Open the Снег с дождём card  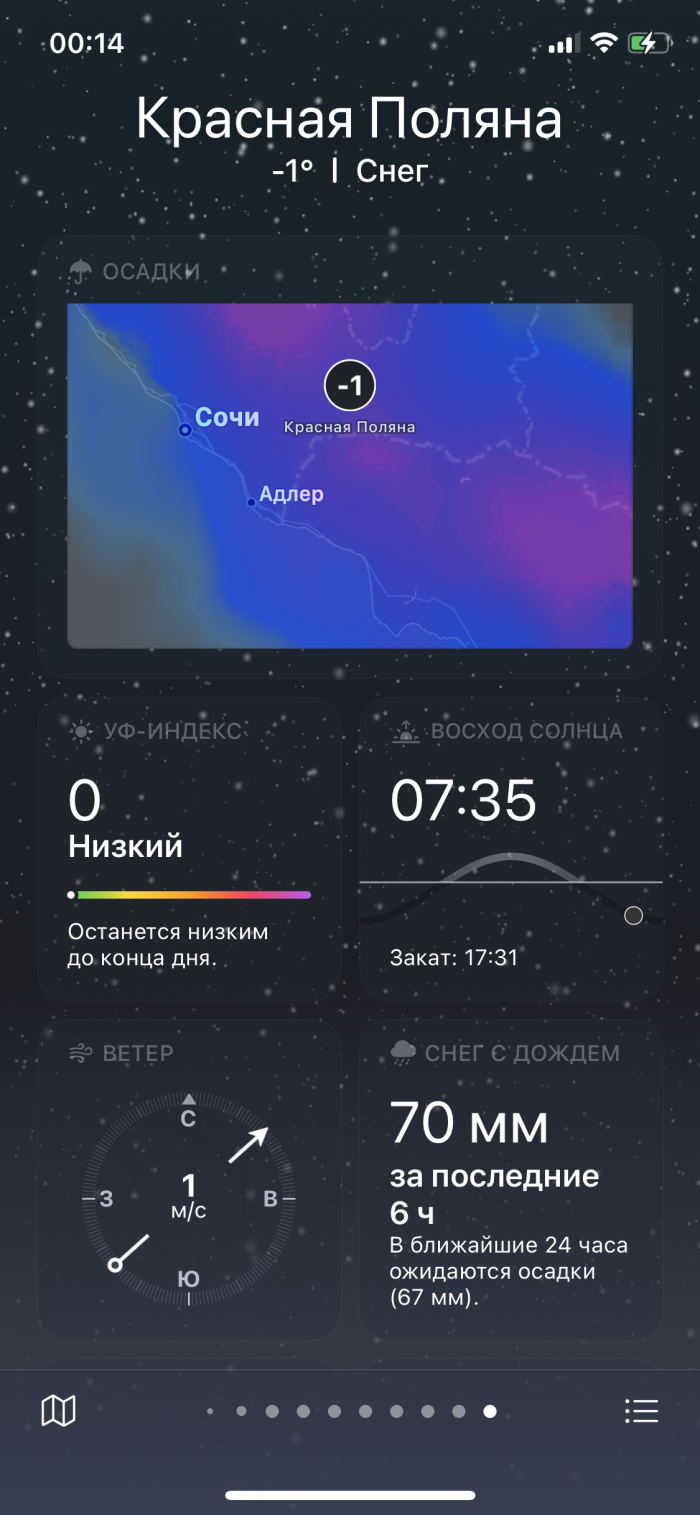[x=511, y=1180]
